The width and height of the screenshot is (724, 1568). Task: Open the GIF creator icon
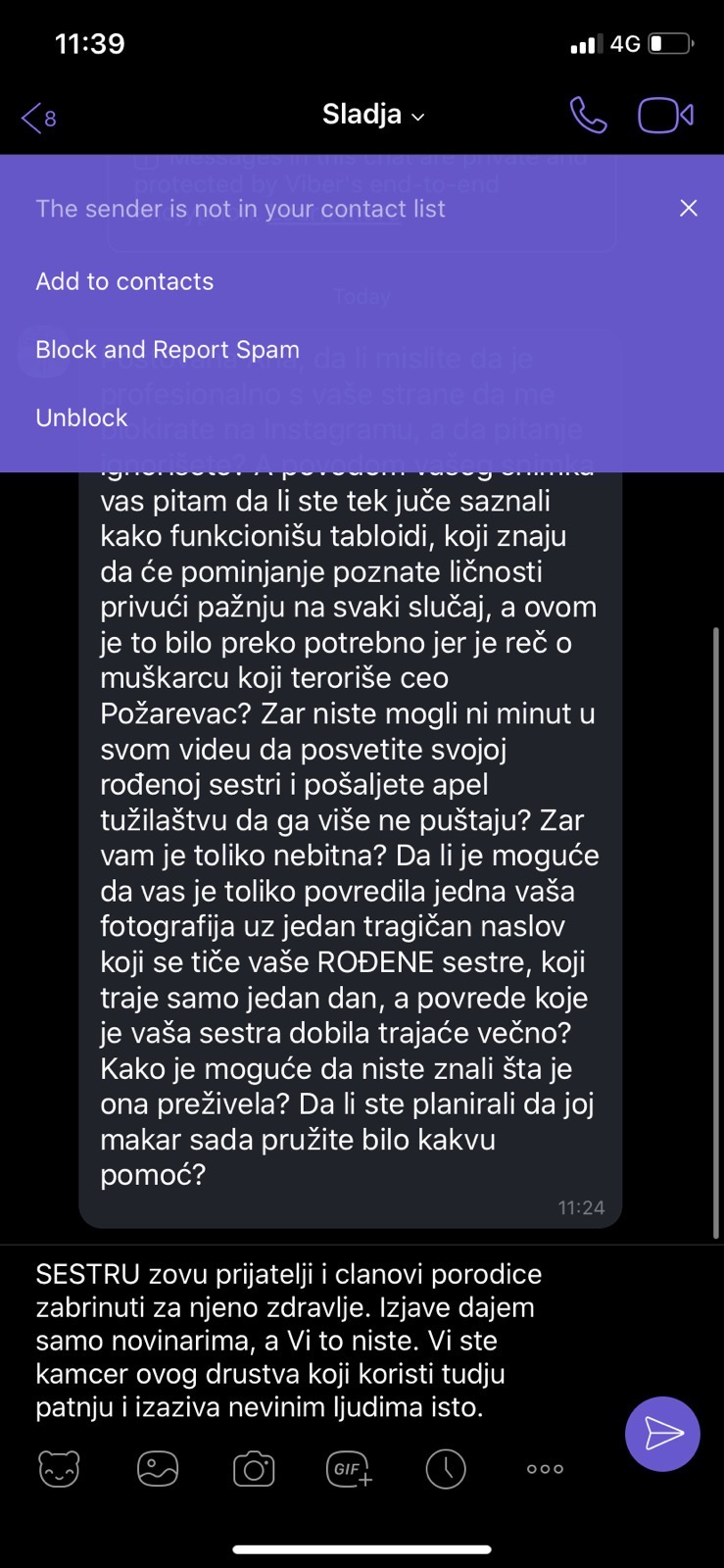pyautogui.click(x=349, y=1469)
